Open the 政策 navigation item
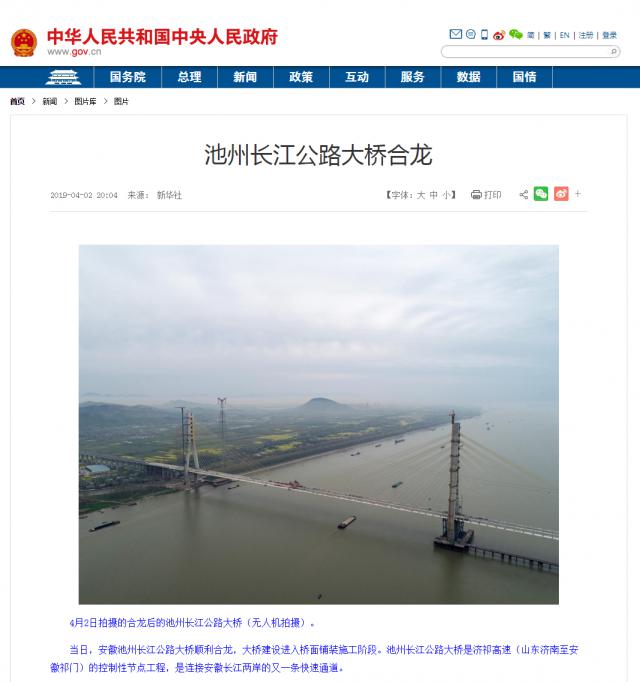Viewport: 640px width, 682px height. (301, 77)
